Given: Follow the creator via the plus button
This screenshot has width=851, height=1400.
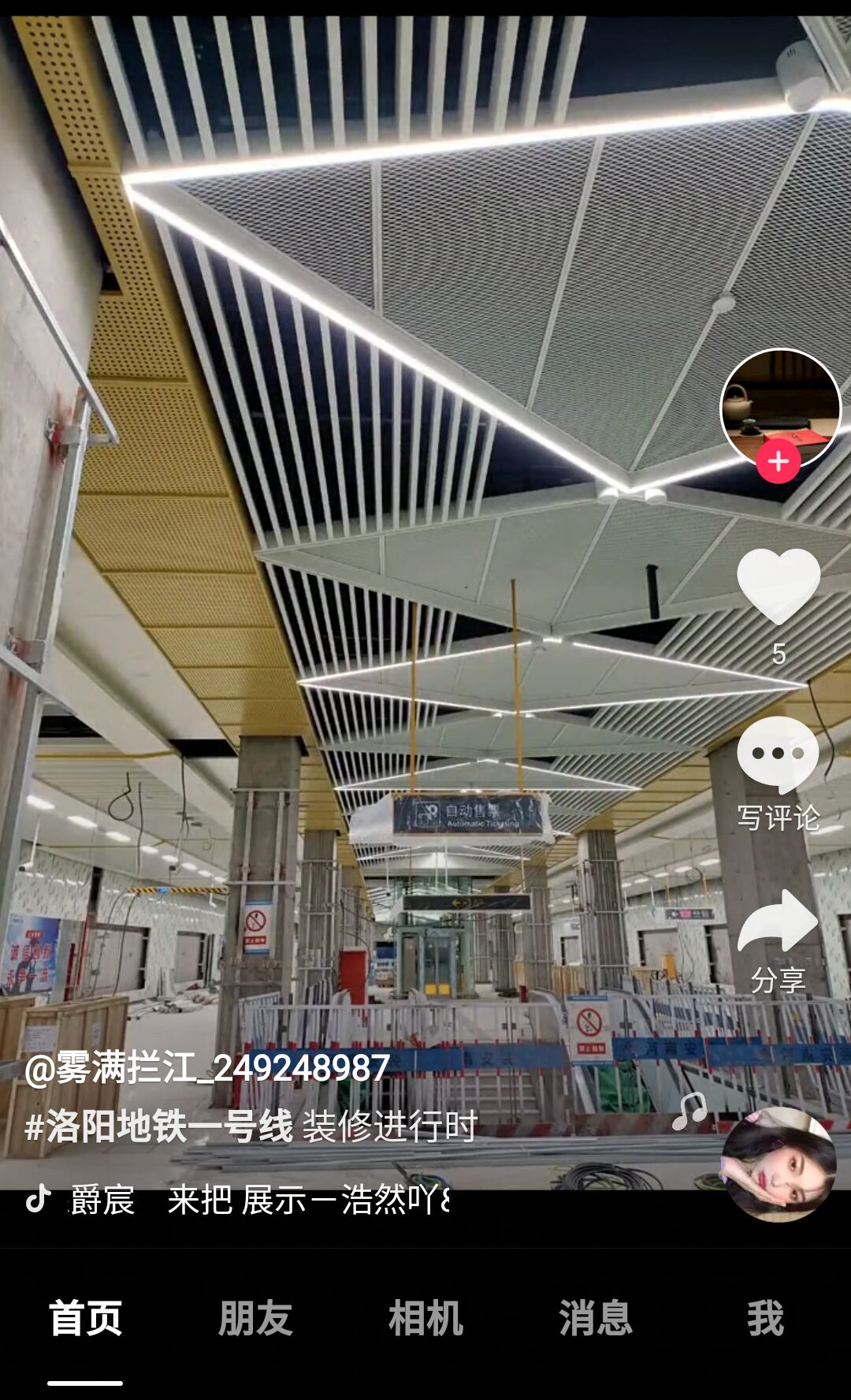Looking at the screenshot, I should point(779,462).
